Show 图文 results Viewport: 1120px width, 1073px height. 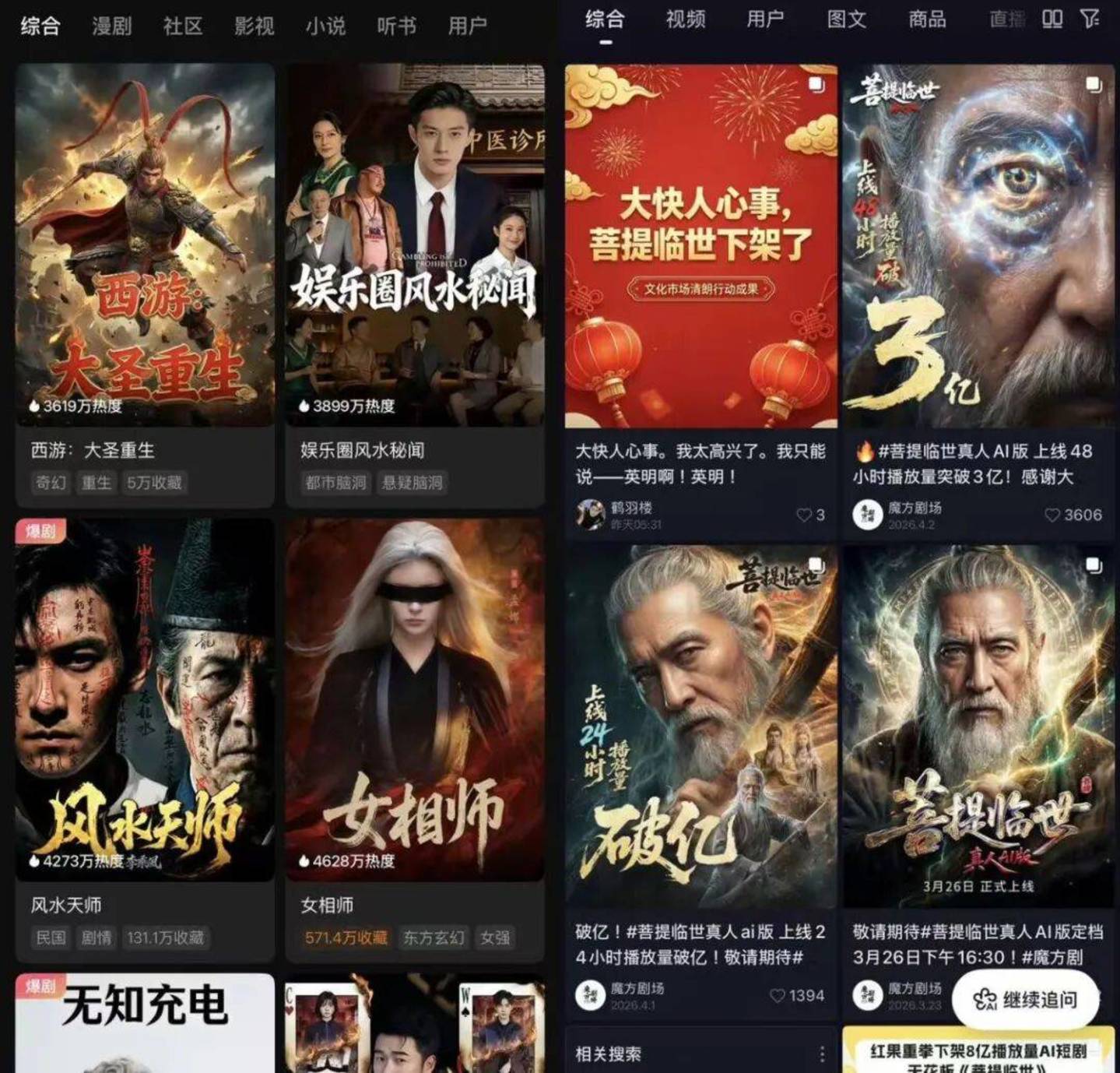coord(846,19)
